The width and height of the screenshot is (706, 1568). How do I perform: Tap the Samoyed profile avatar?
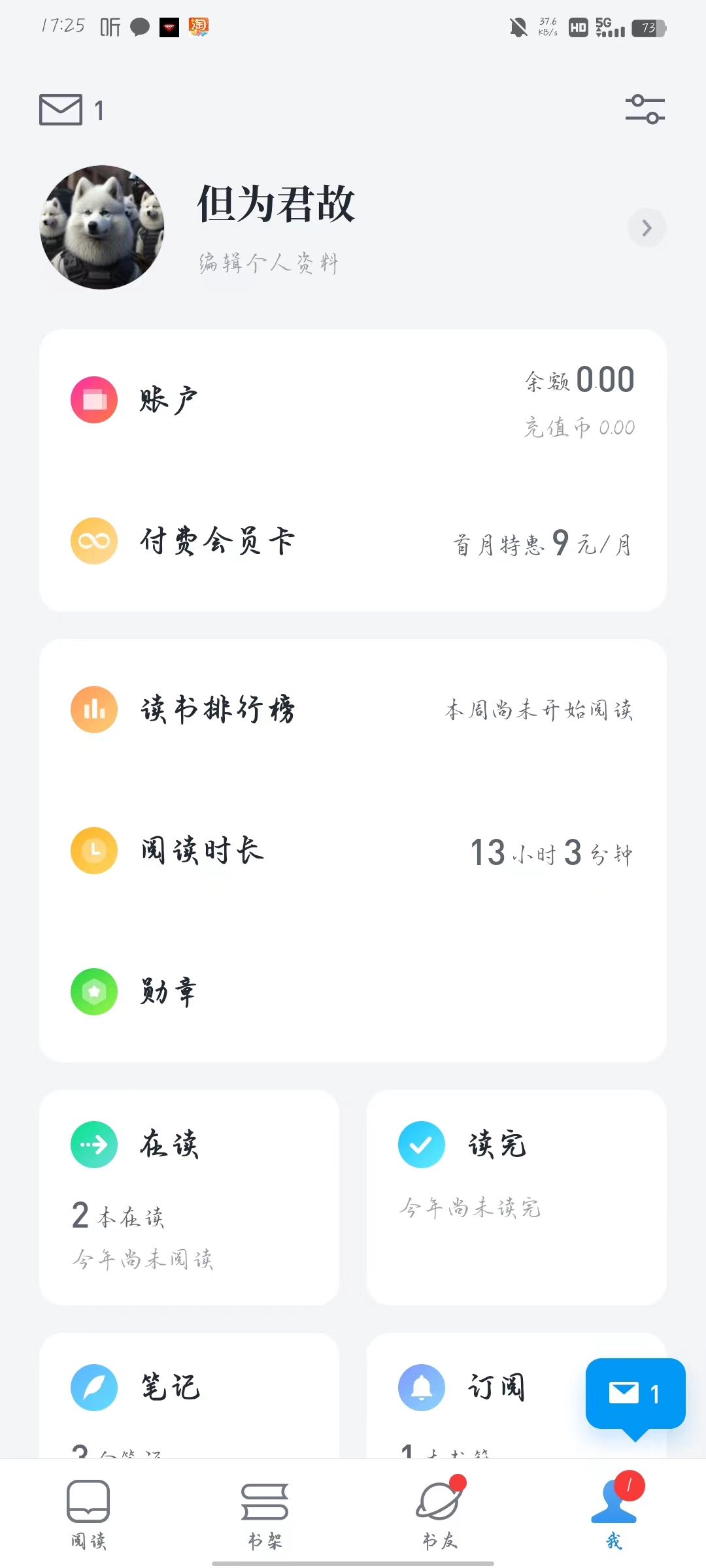pos(102,227)
